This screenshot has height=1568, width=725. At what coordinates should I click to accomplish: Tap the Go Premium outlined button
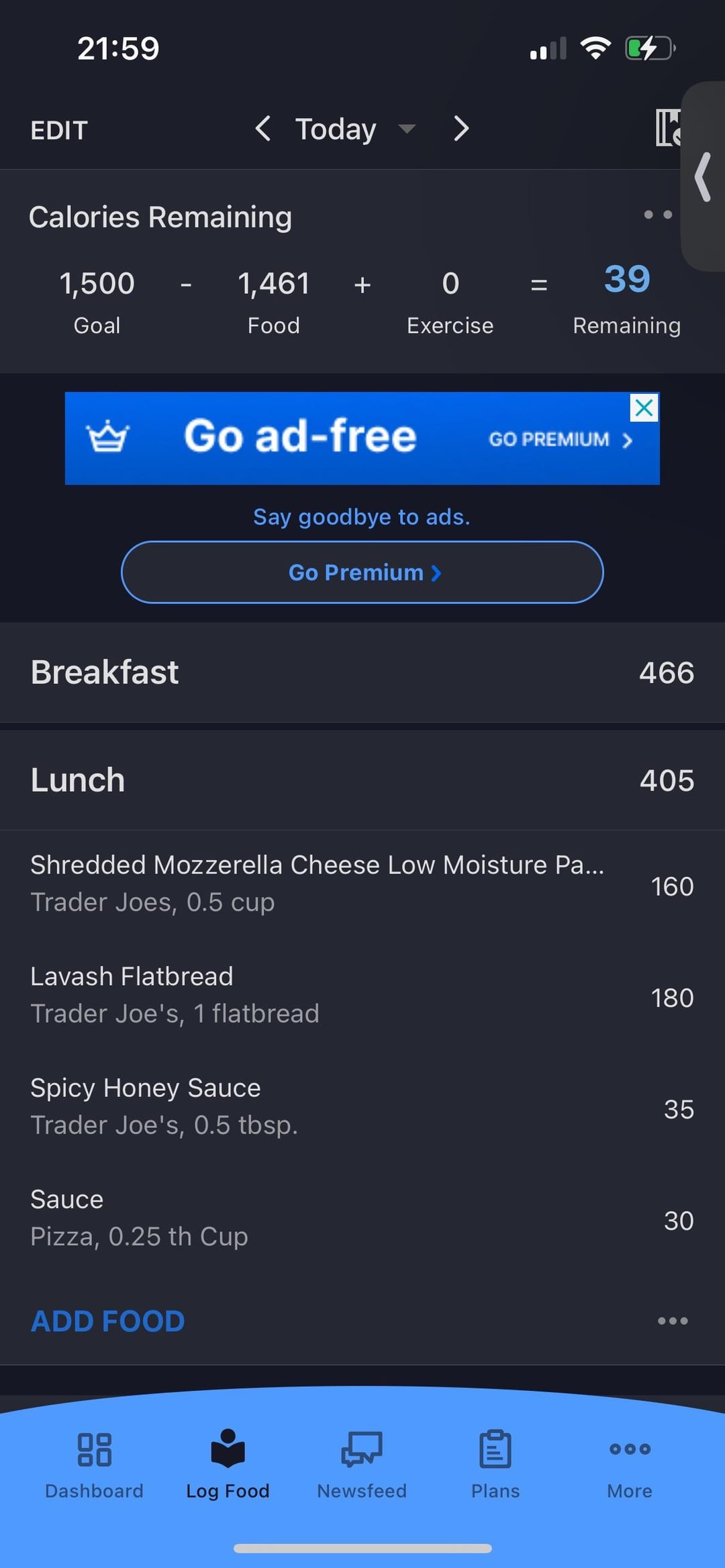(362, 572)
